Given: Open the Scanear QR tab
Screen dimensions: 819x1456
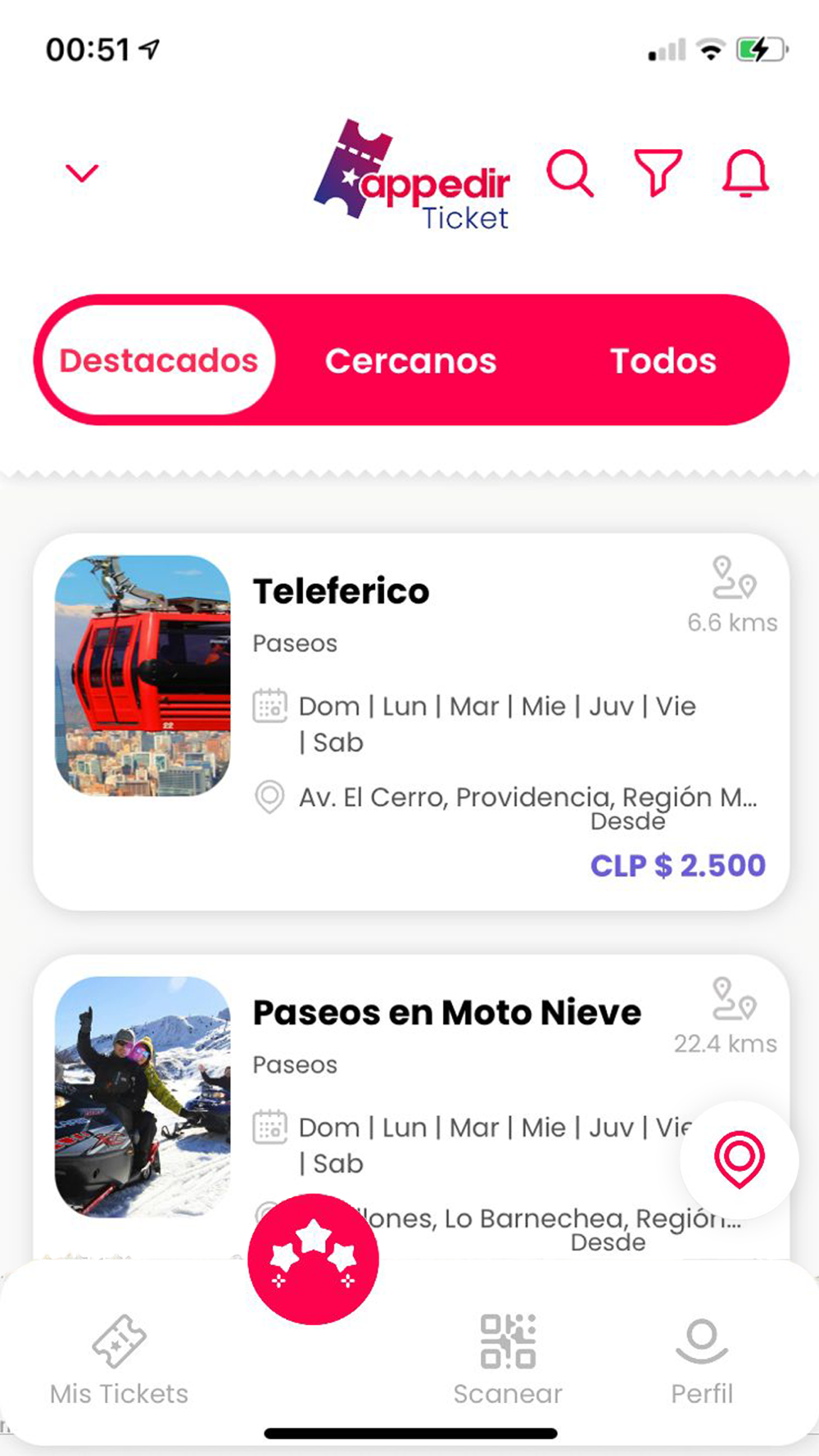Looking at the screenshot, I should (508, 1360).
